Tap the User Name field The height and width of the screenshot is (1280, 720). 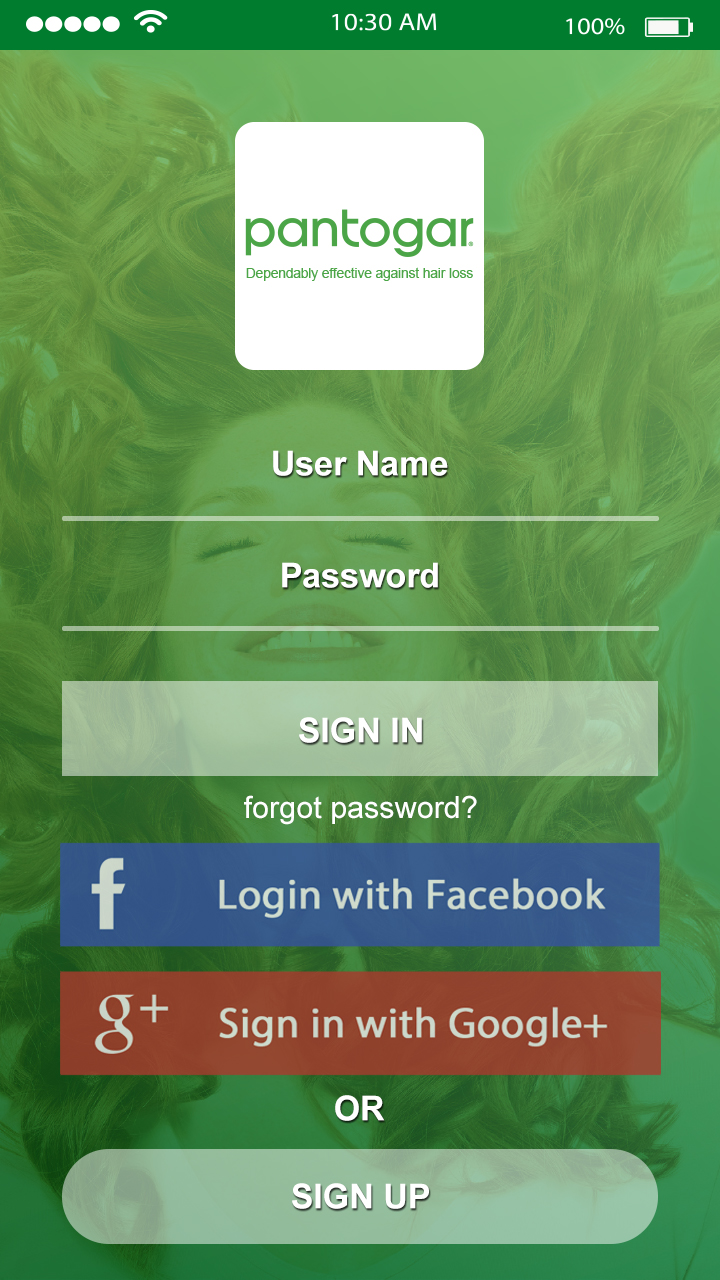[x=360, y=480]
